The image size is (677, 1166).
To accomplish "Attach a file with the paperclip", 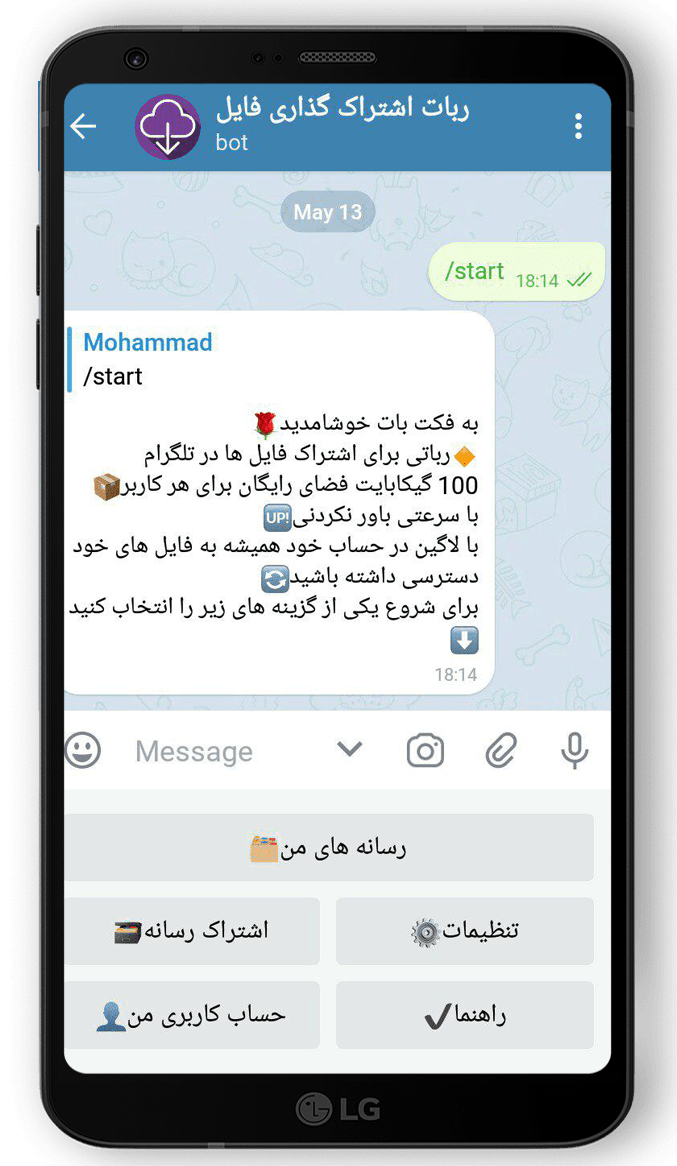I will 500,750.
